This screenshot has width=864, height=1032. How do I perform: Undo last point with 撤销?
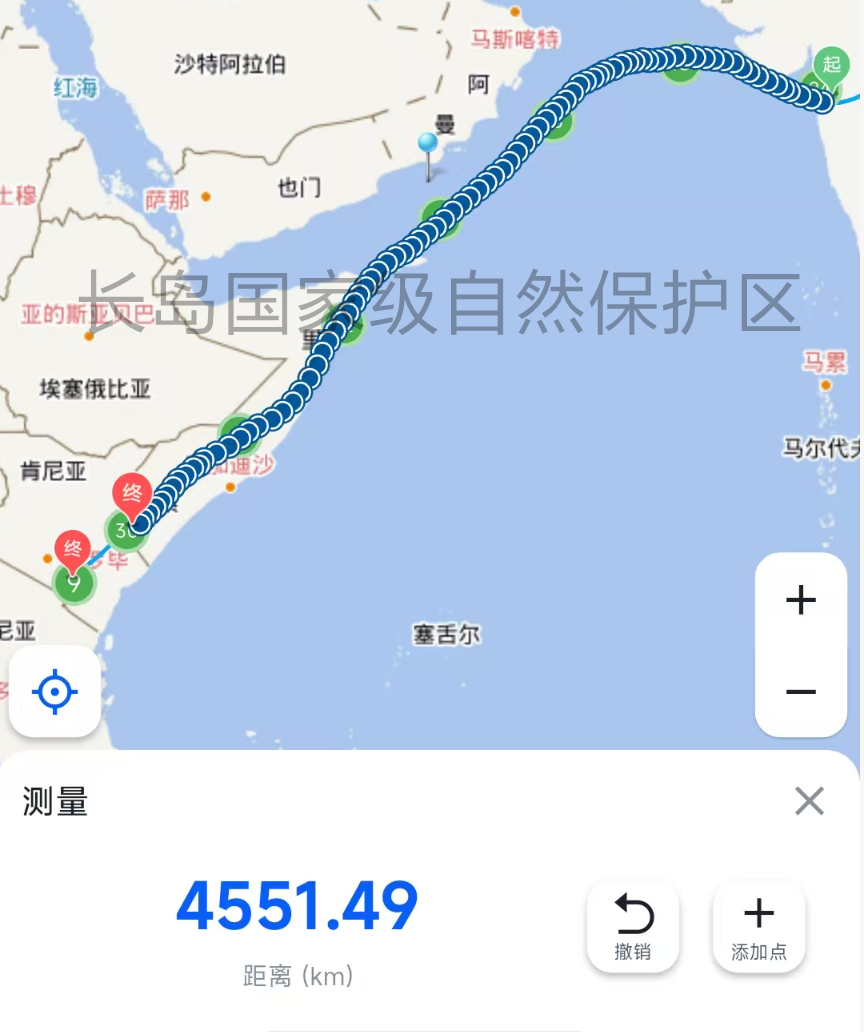click(633, 926)
